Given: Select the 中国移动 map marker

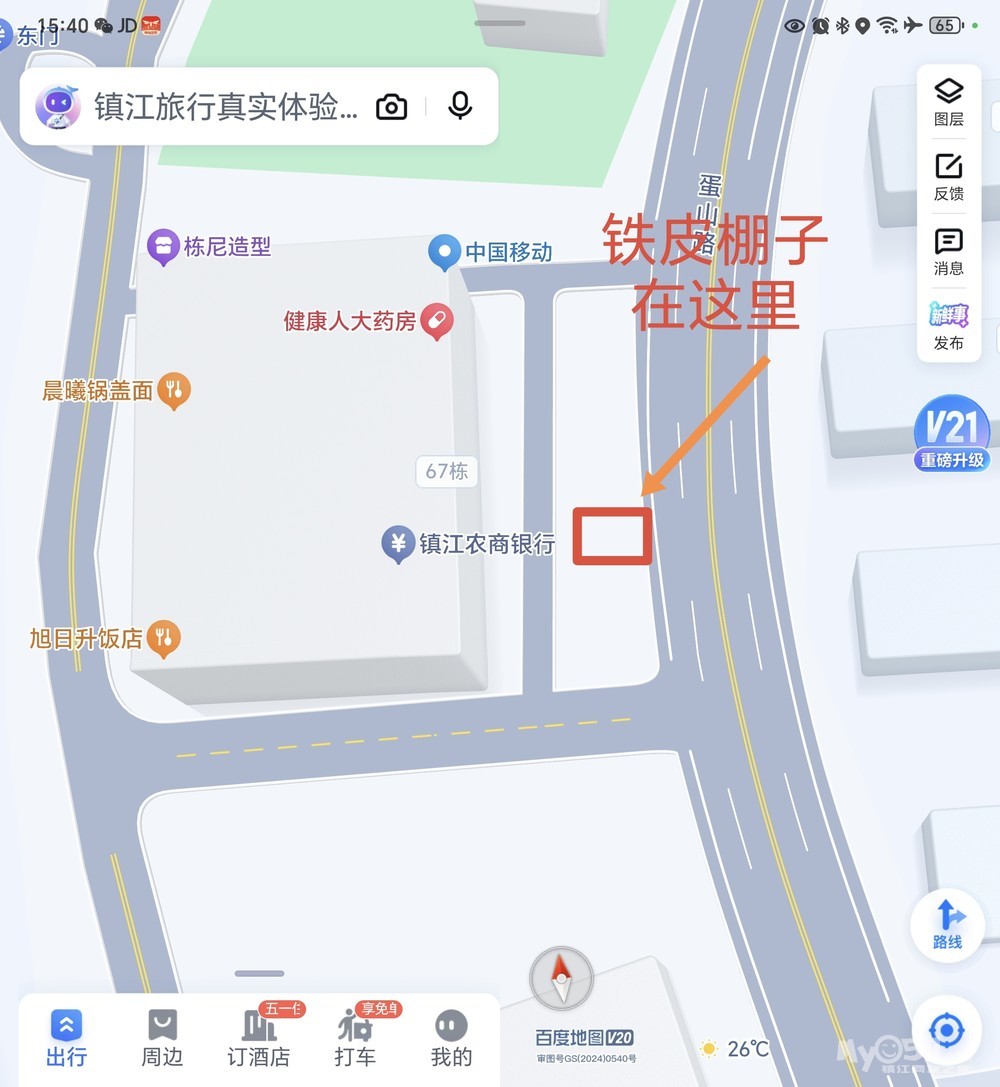Looking at the screenshot, I should 445,252.
